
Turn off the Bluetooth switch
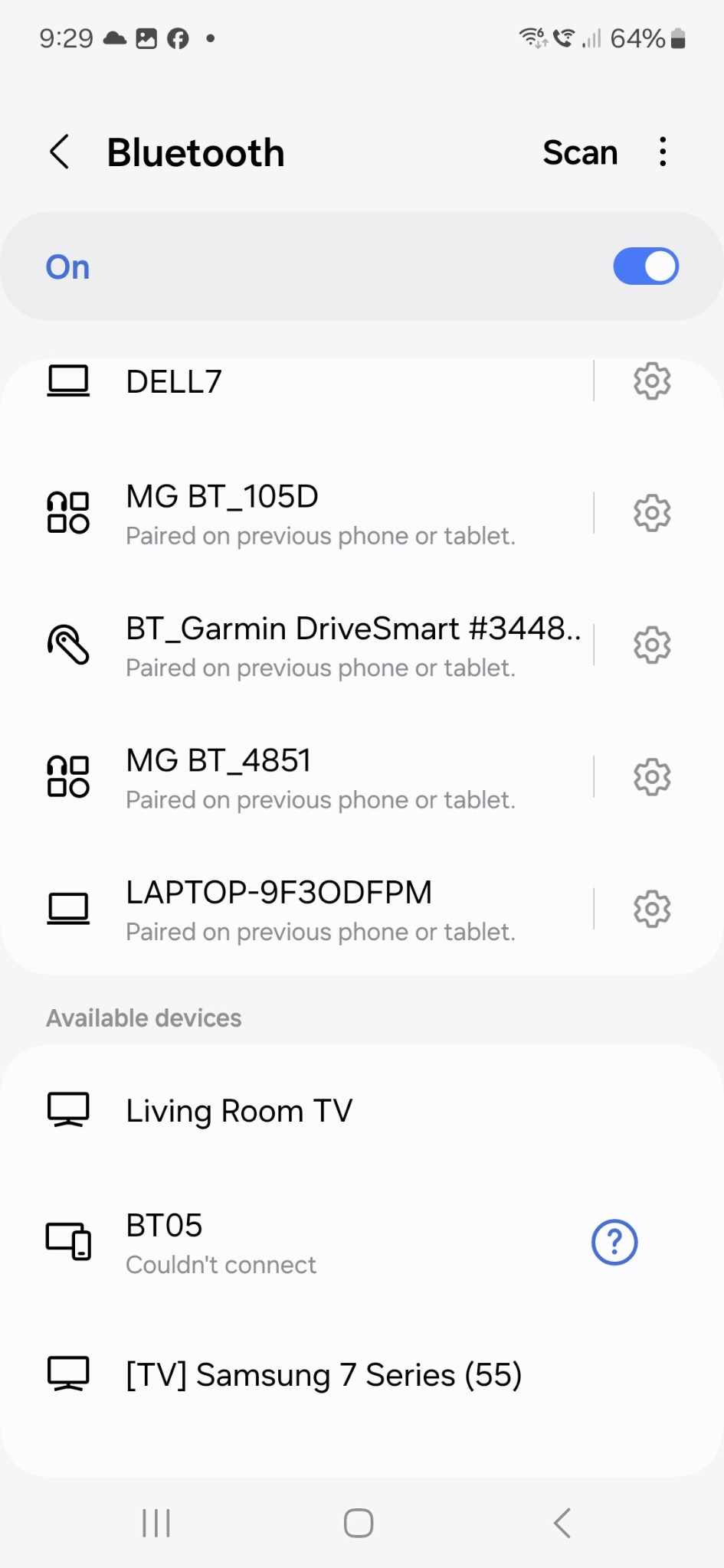(645, 266)
